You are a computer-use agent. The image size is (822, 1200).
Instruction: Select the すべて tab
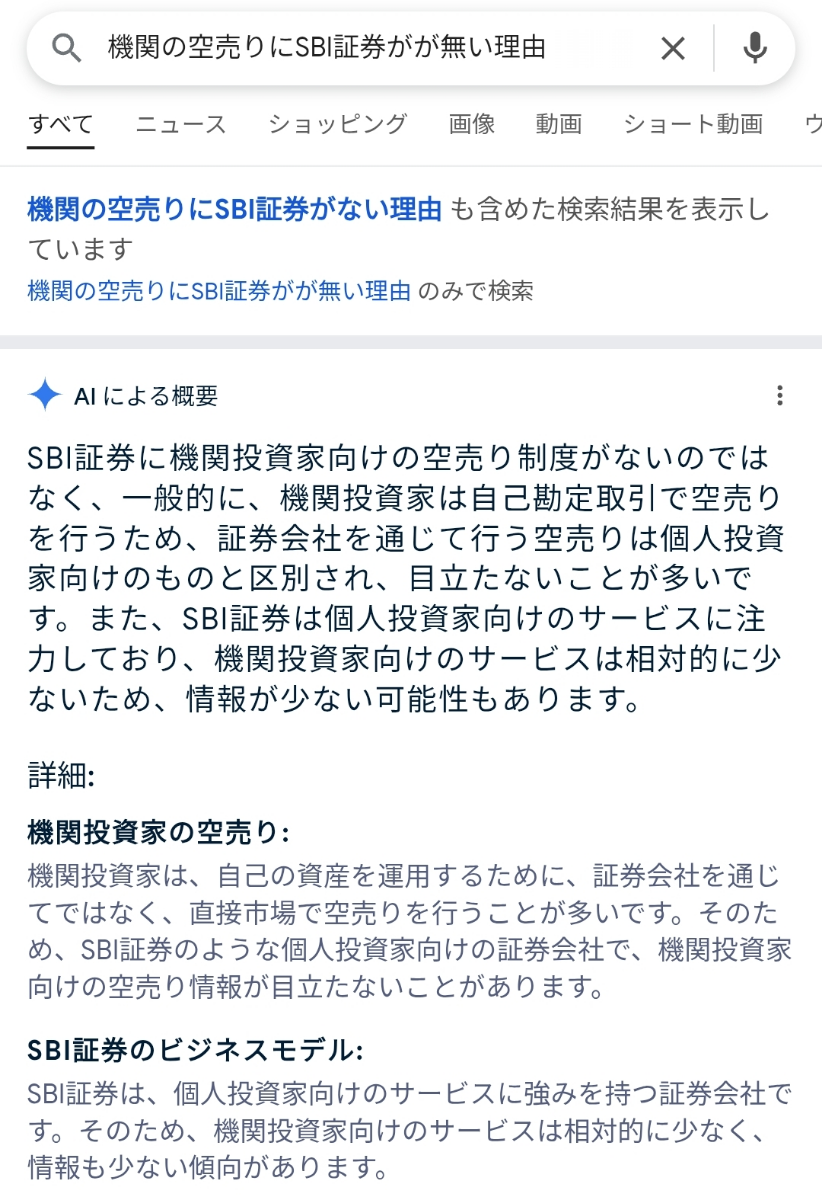(61, 124)
